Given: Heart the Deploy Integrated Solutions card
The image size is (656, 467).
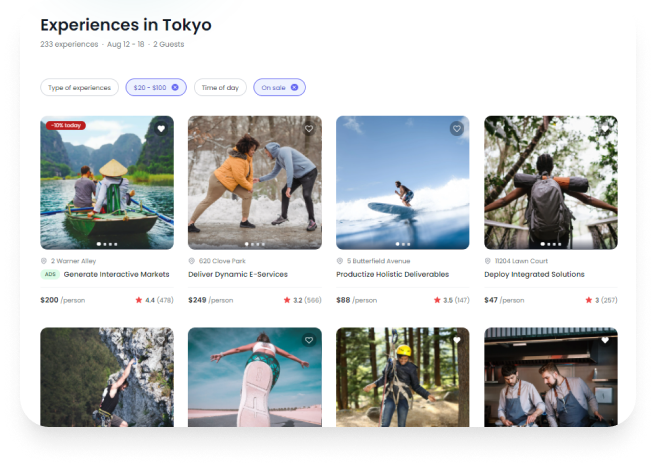Looking at the screenshot, I should pos(605,129).
